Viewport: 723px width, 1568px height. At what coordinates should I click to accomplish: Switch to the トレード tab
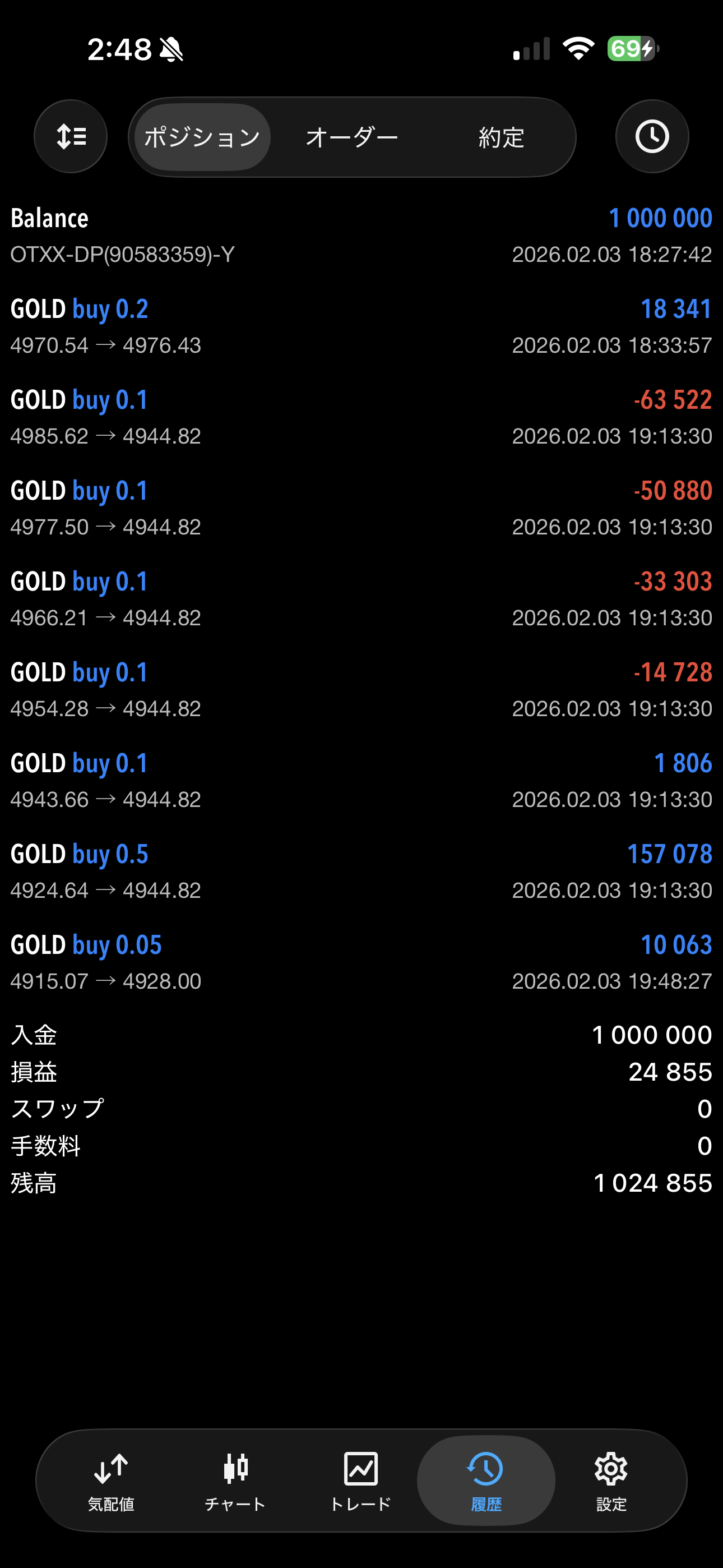coord(360,1481)
